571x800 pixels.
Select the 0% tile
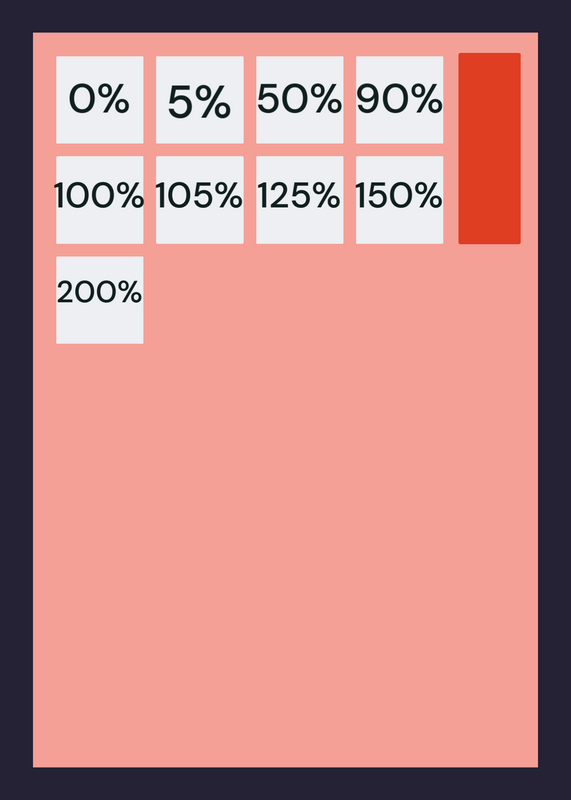click(x=100, y=100)
